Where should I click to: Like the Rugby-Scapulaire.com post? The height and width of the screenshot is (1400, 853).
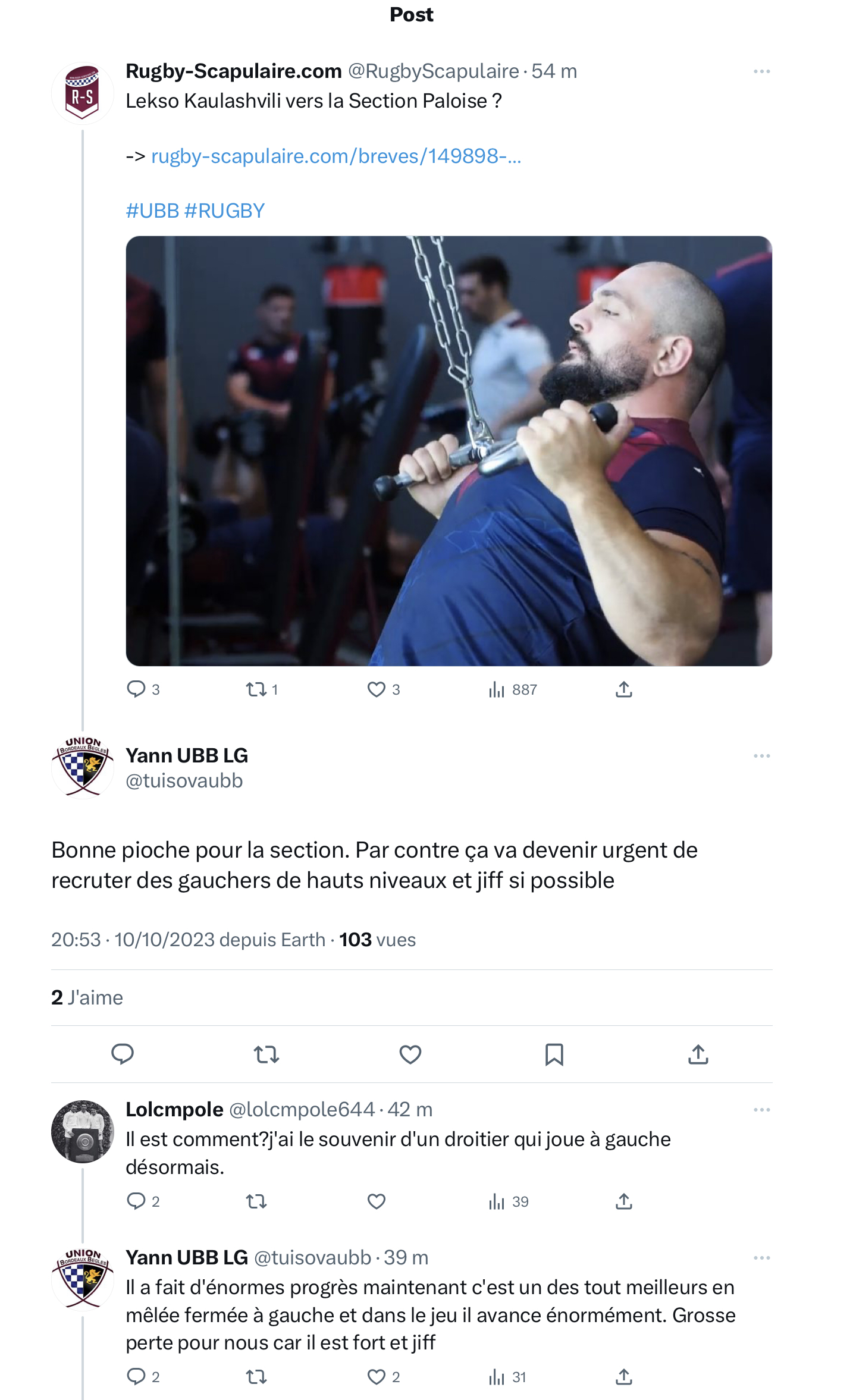tap(377, 689)
